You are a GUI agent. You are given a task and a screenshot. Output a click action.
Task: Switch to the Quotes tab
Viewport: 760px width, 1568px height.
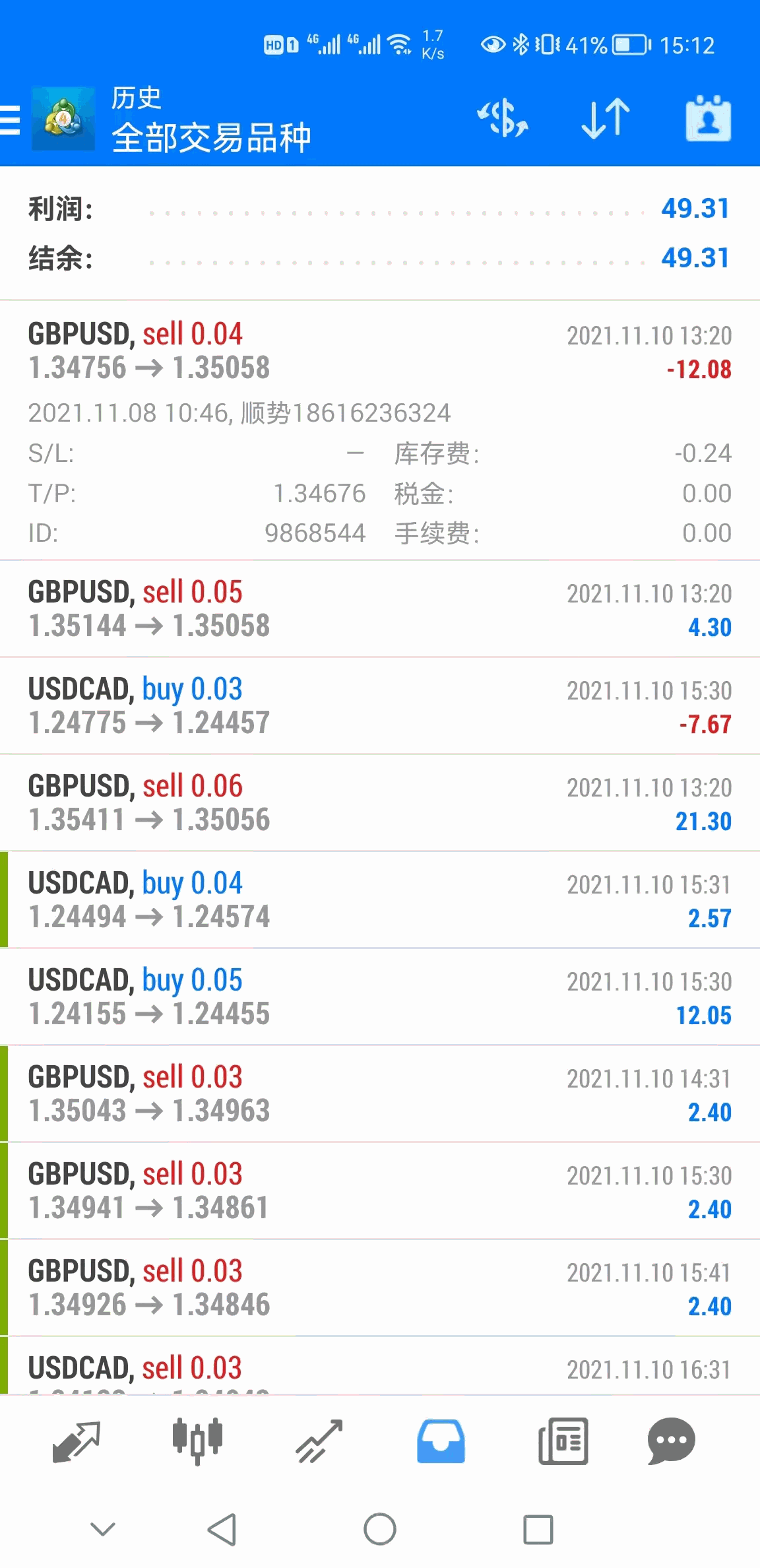tap(76, 1441)
